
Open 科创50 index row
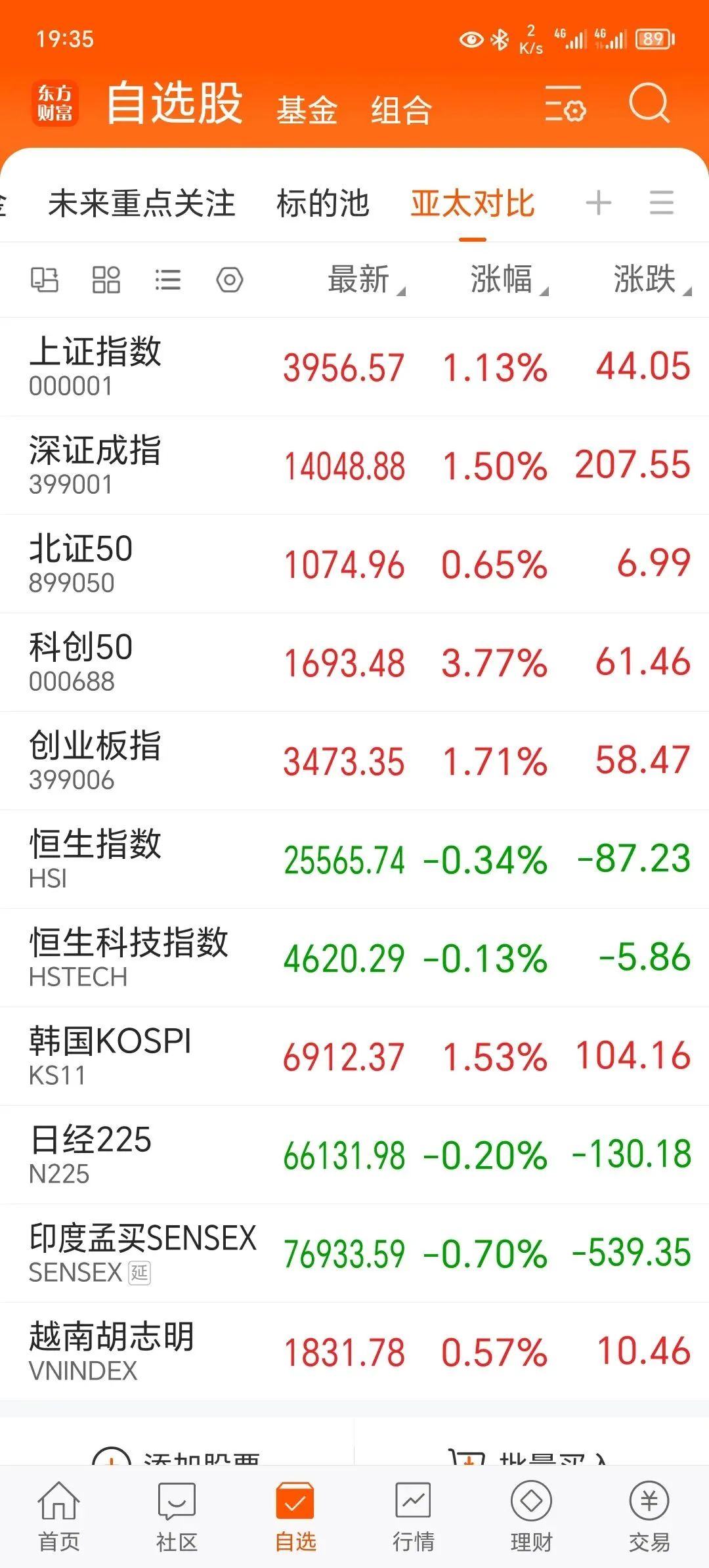pyautogui.click(x=354, y=662)
